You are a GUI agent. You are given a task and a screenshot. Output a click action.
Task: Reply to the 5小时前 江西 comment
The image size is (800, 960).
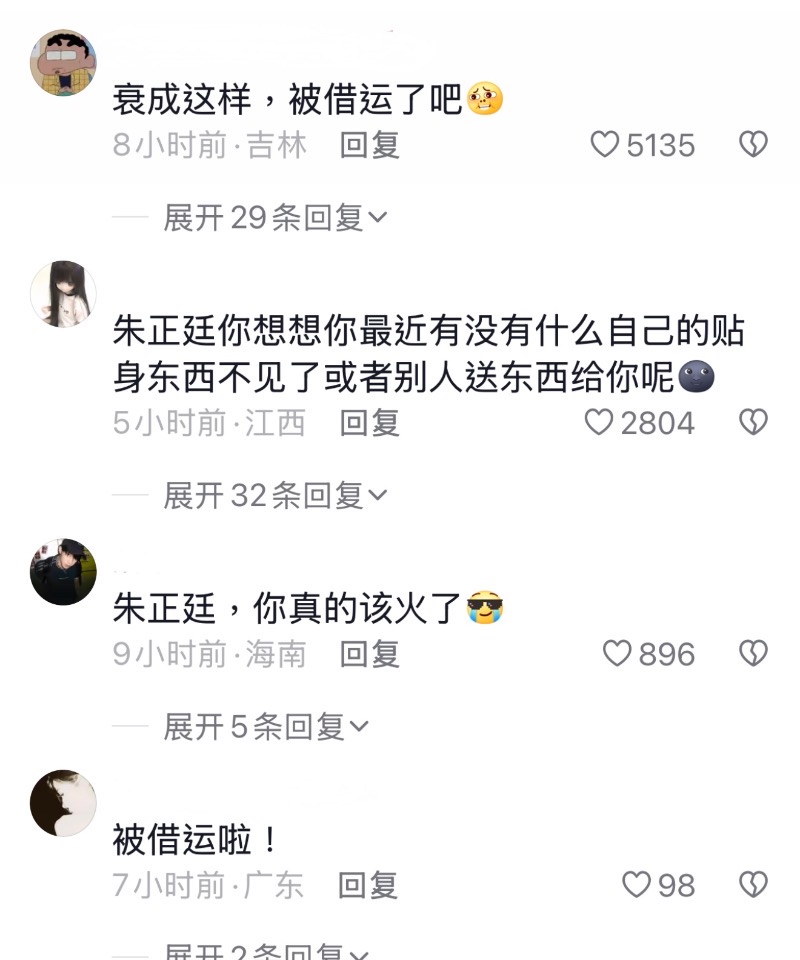pos(370,423)
